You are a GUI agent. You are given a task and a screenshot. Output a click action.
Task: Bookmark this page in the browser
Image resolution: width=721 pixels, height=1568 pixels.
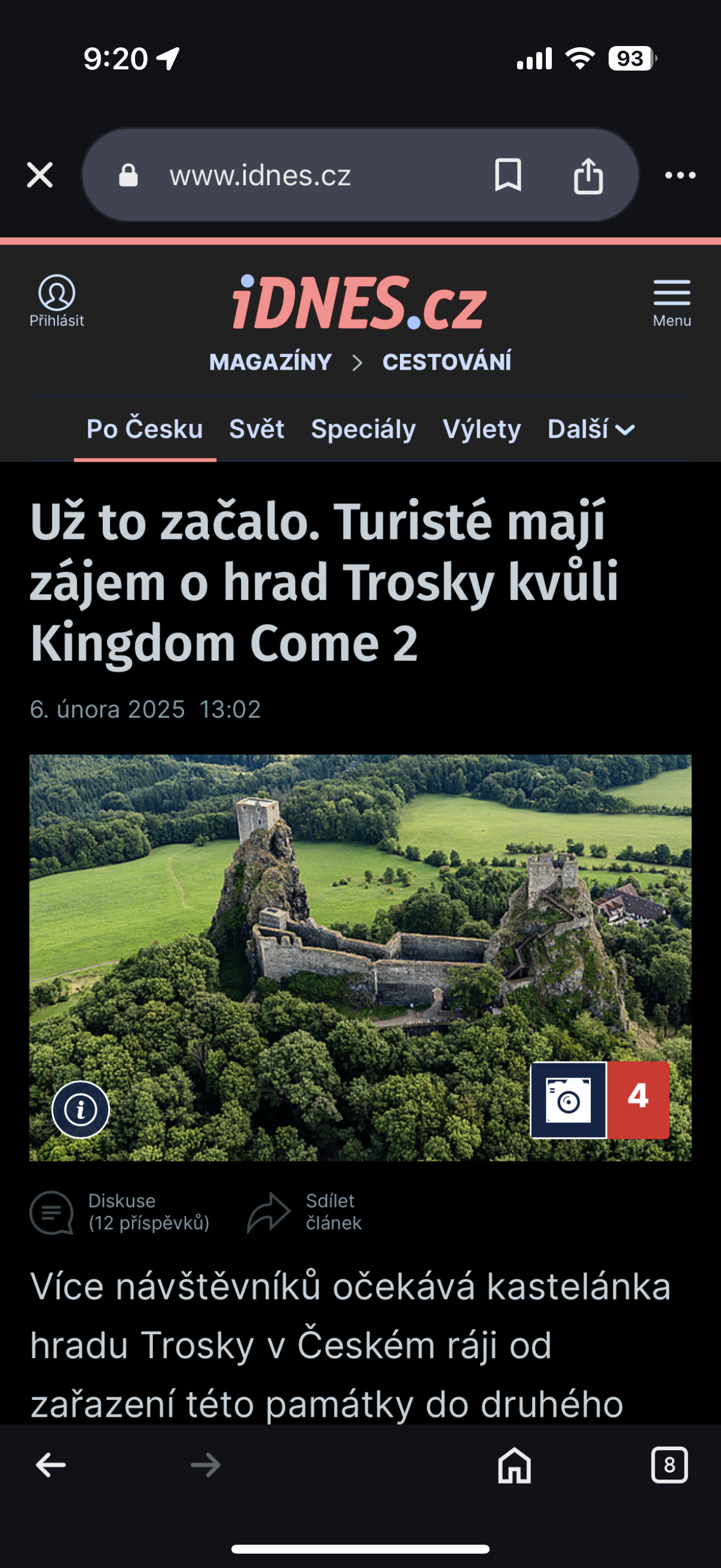tap(508, 175)
